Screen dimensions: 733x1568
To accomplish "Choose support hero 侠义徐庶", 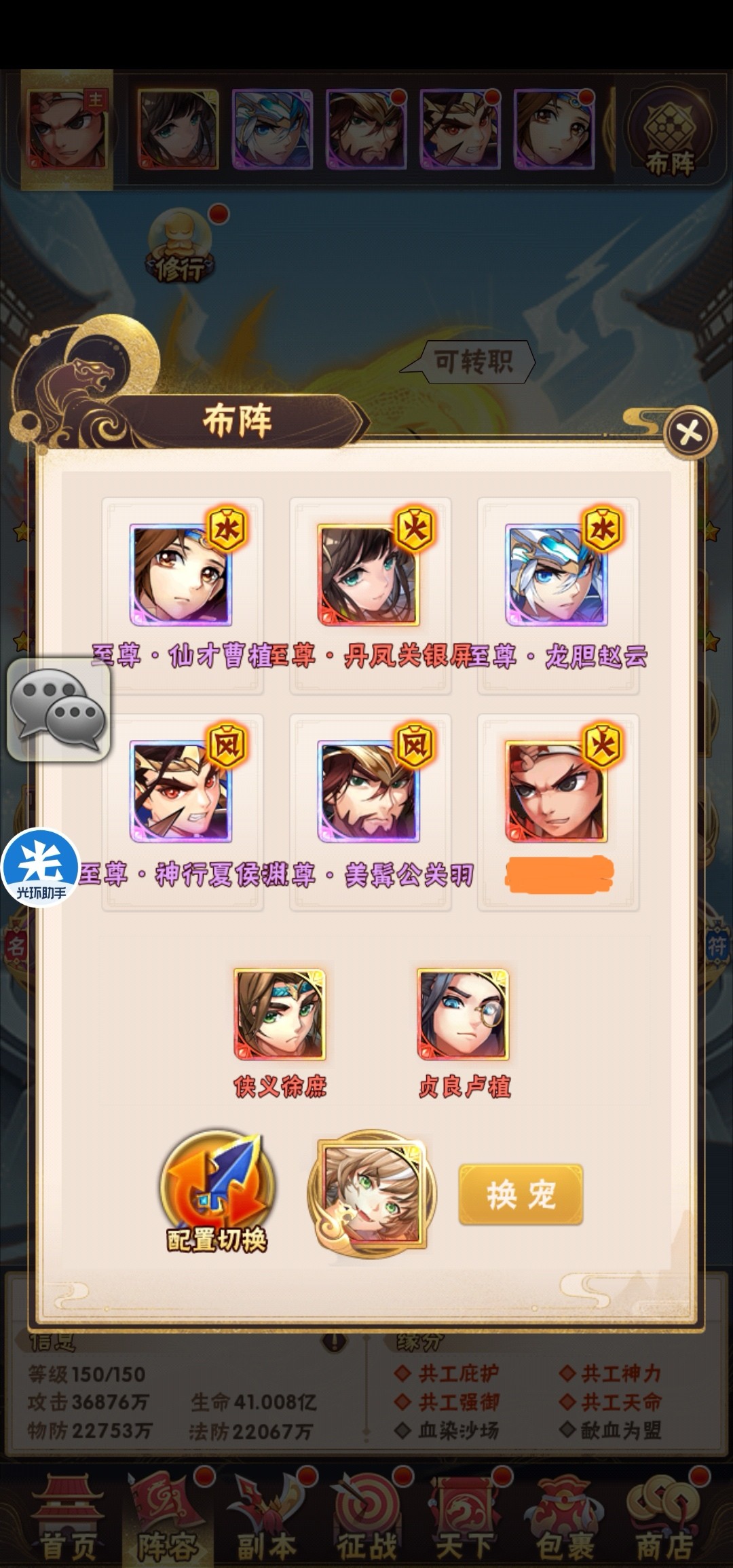I will (280, 1015).
